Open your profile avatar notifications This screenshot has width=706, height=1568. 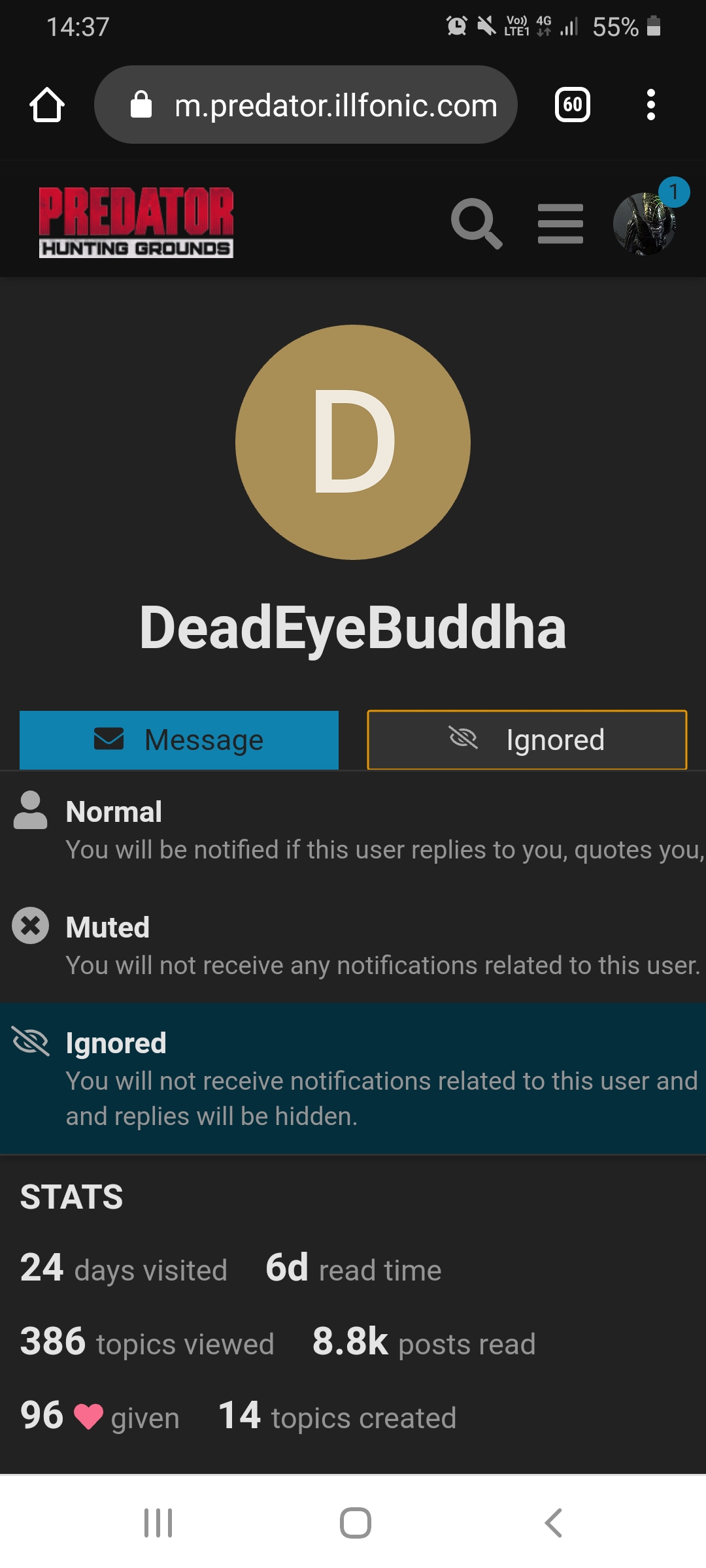tap(645, 223)
